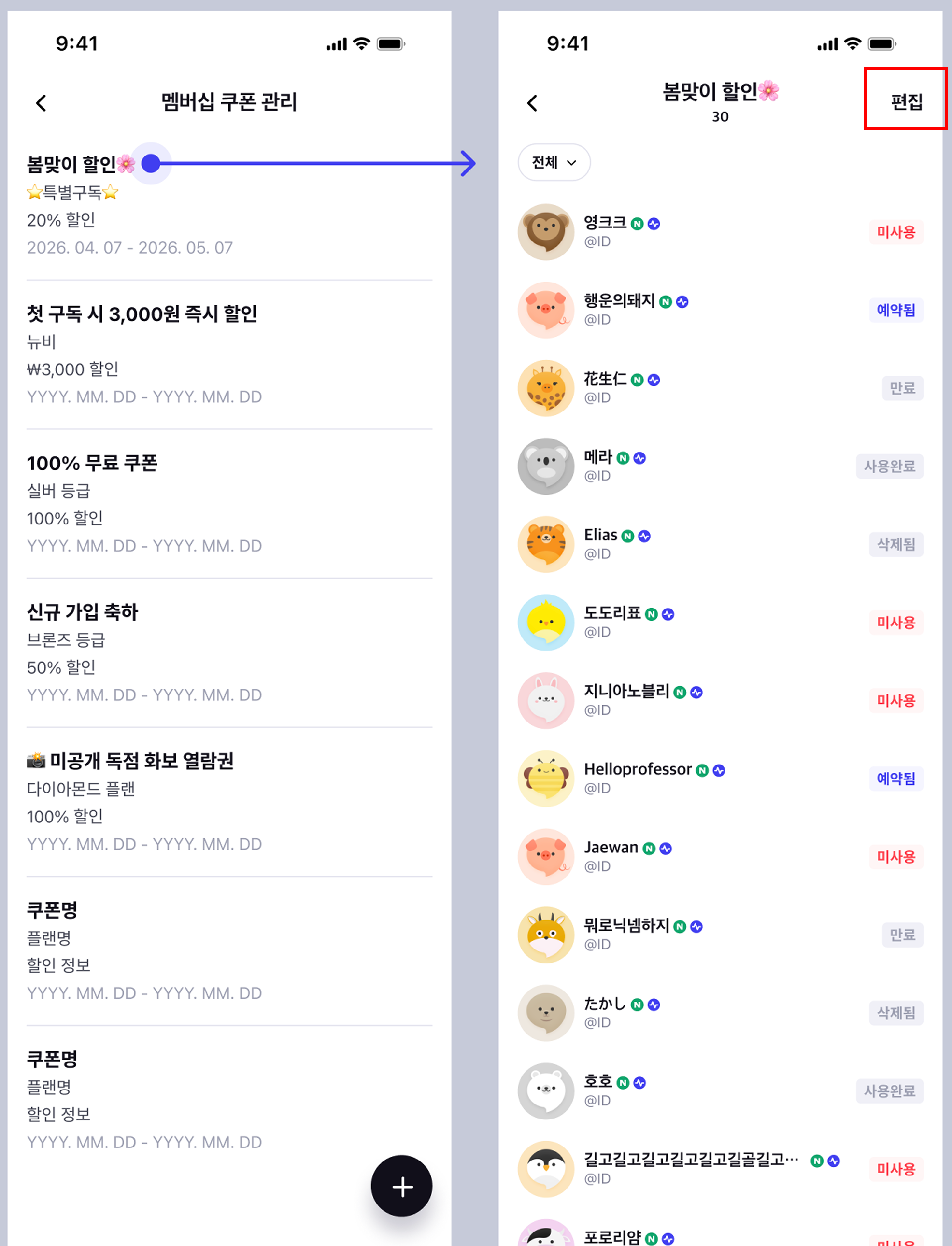Add a new coupon with plus button
The image size is (952, 1246).
coord(401,1186)
